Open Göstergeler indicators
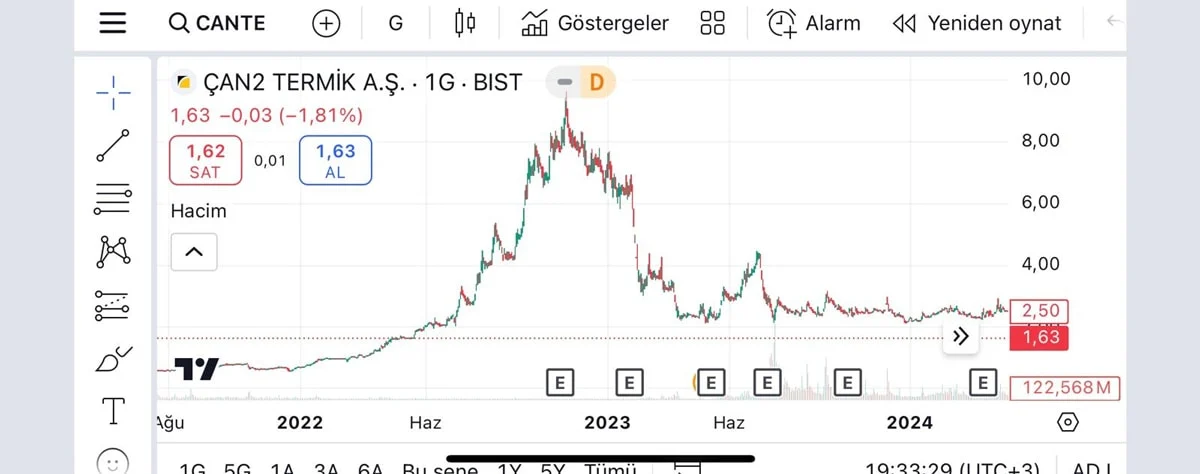This screenshot has width=1200, height=474. pyautogui.click(x=596, y=23)
